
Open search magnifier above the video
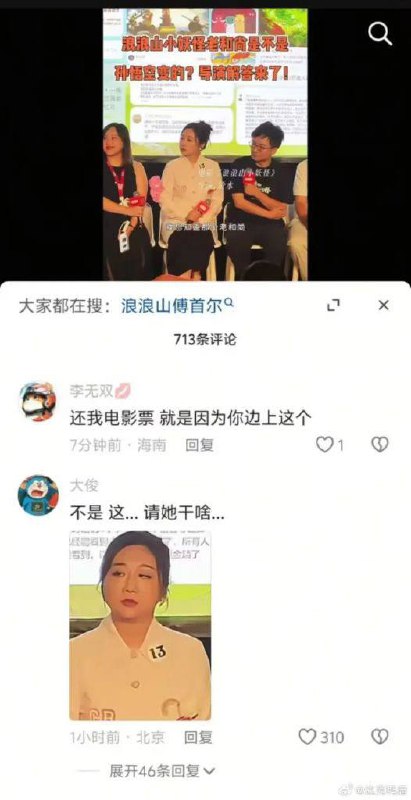[x=380, y=34]
